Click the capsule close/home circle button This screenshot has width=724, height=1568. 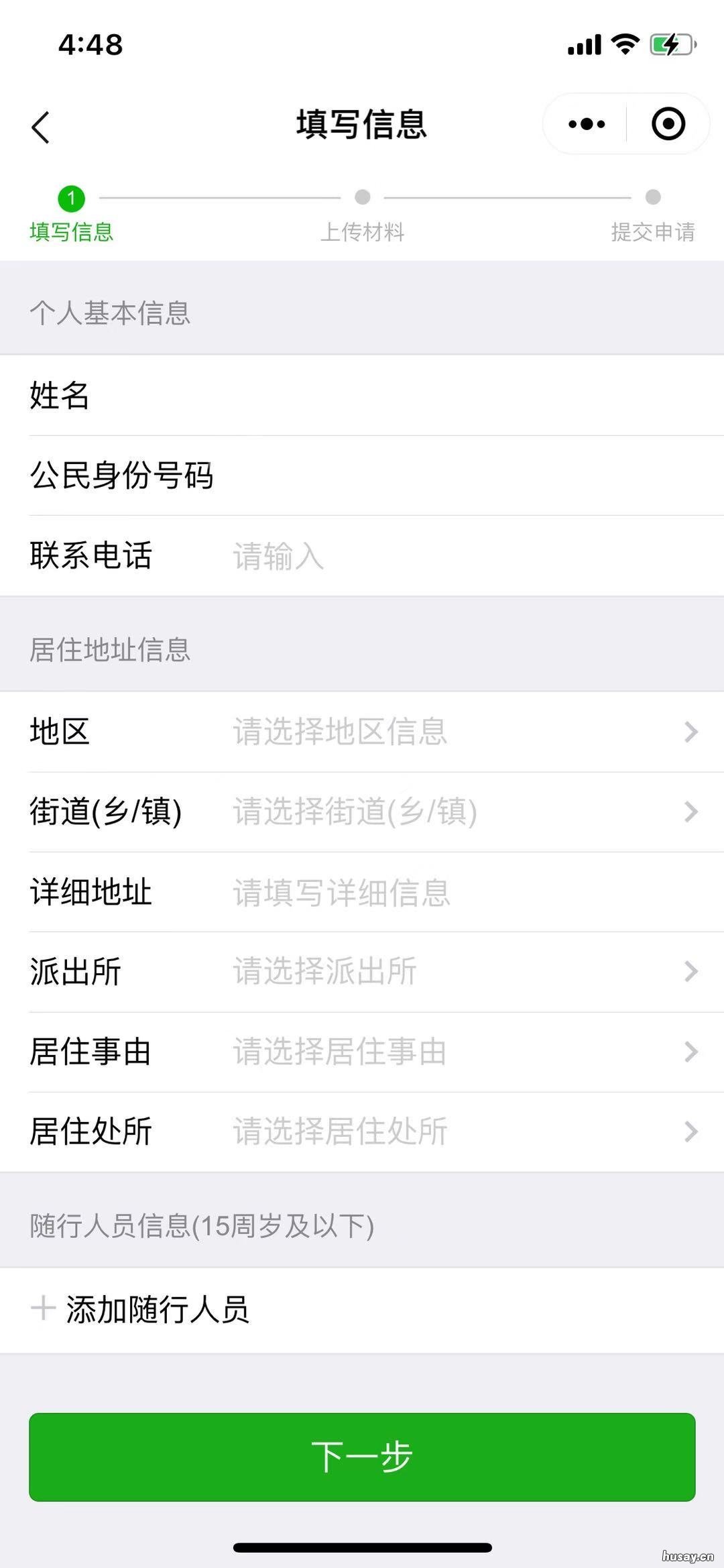[668, 123]
